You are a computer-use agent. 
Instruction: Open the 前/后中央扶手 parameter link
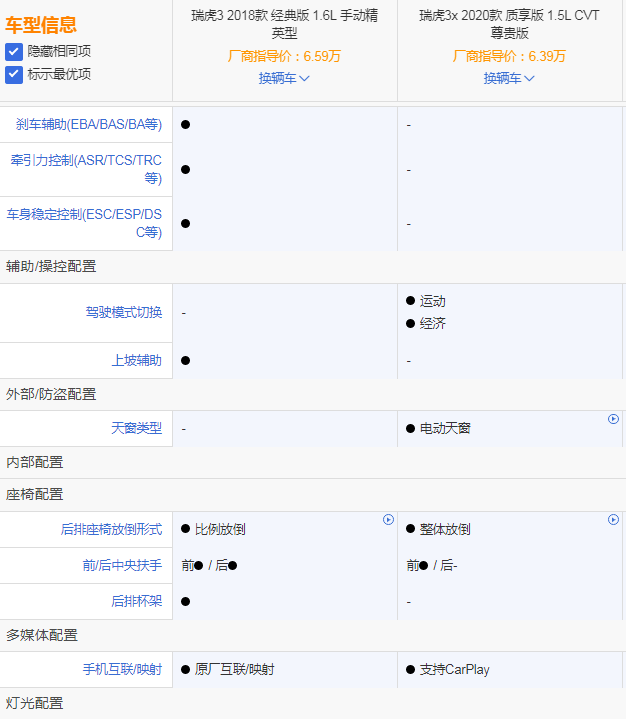pyautogui.click(x=123, y=566)
